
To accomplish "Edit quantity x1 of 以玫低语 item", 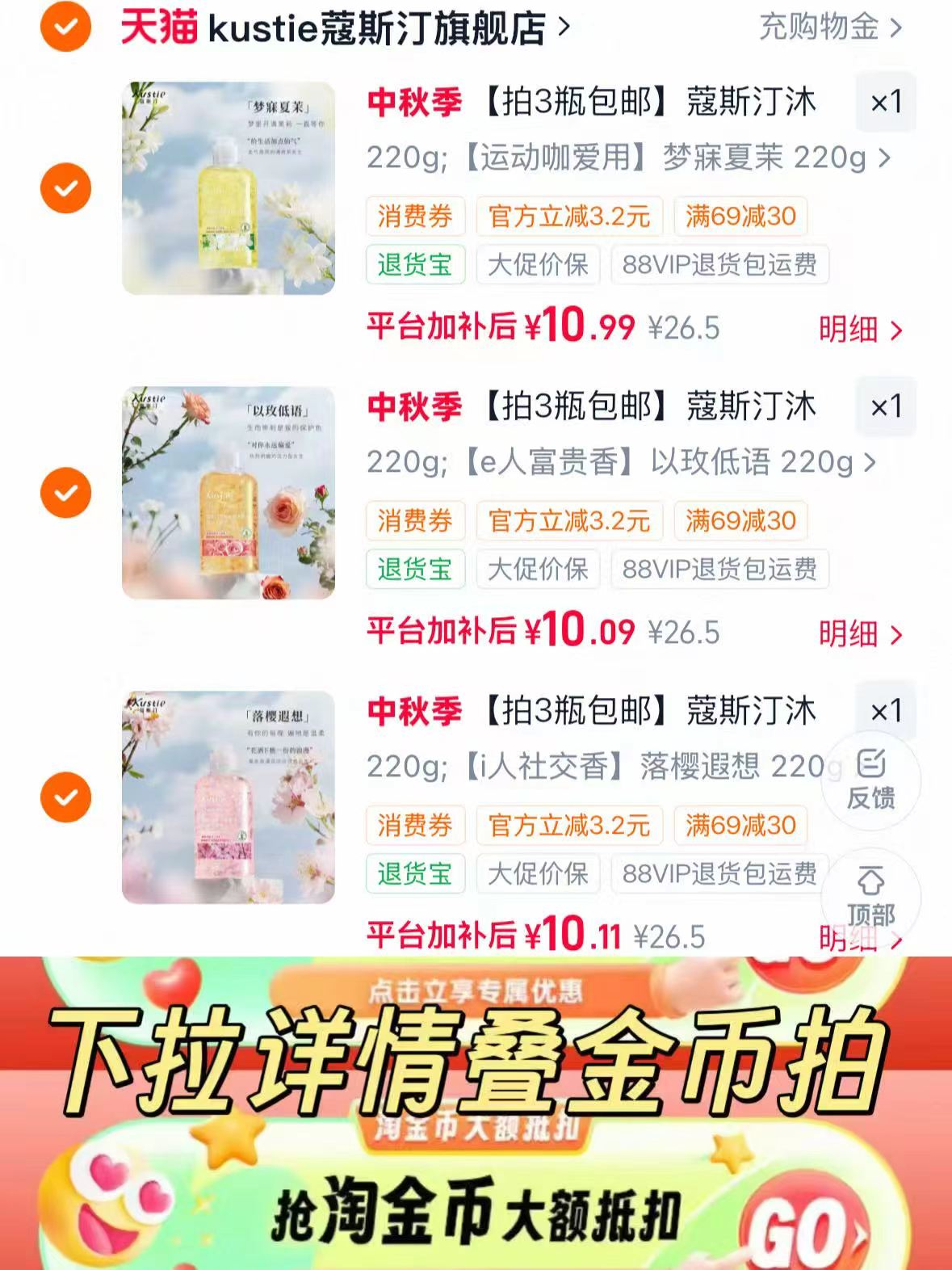I will [x=886, y=407].
